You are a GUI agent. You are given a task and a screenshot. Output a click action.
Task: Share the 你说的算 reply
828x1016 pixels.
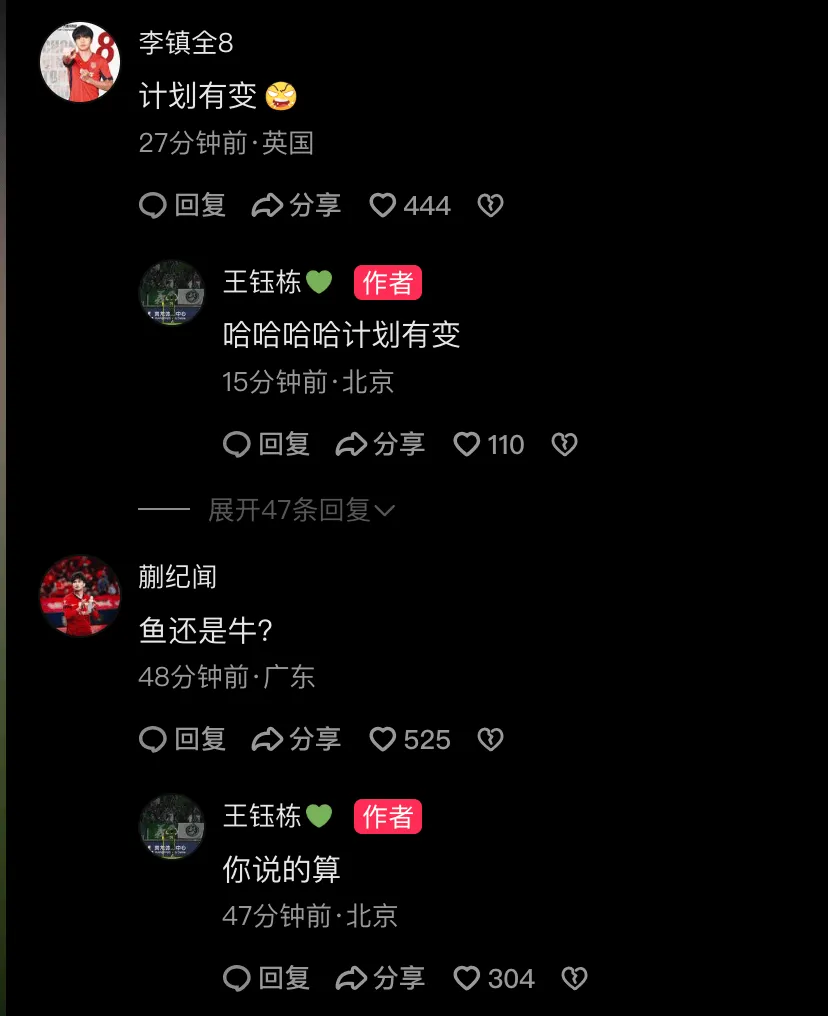point(380,978)
